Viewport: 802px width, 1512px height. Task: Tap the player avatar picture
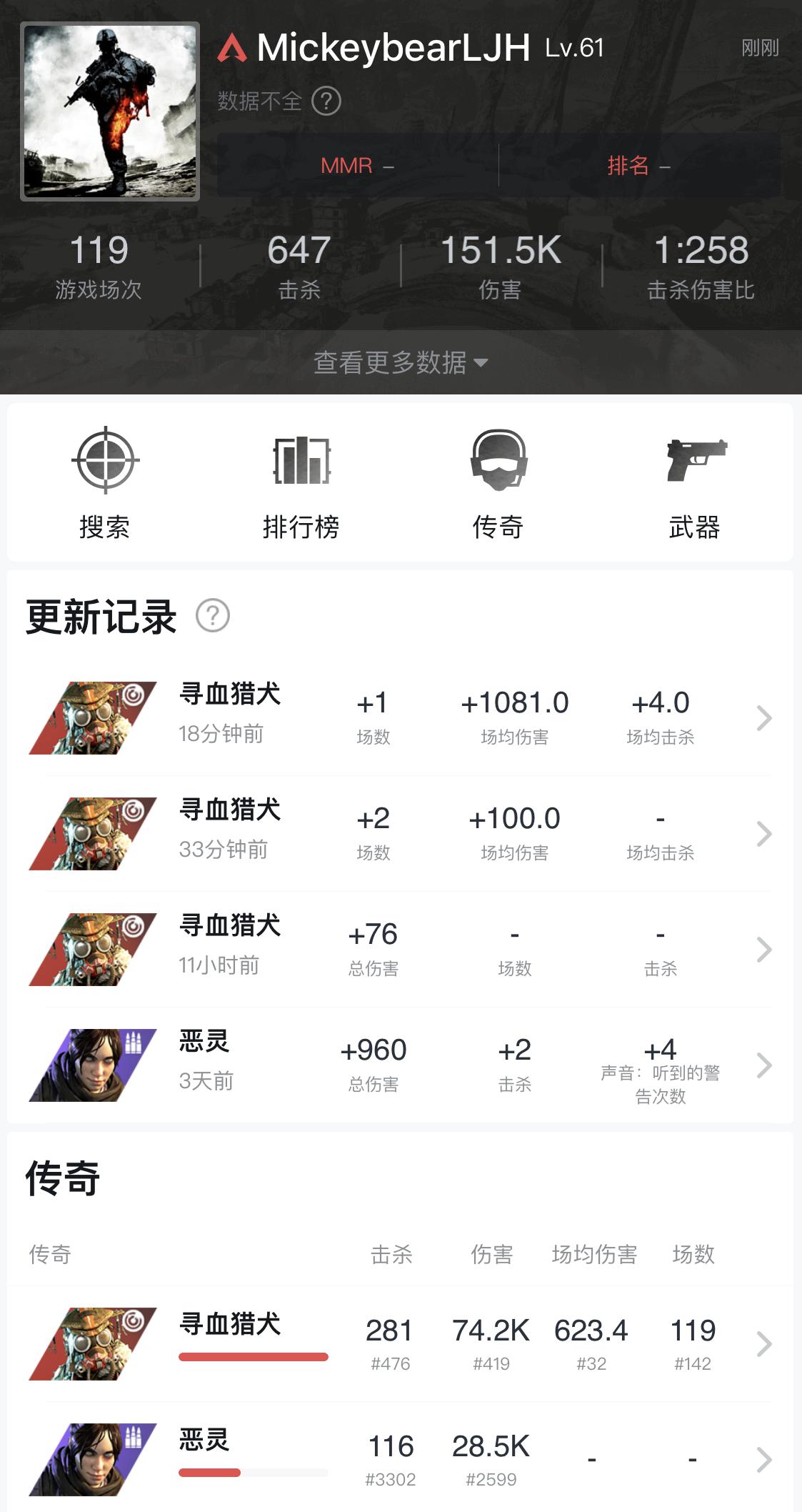tap(110, 111)
